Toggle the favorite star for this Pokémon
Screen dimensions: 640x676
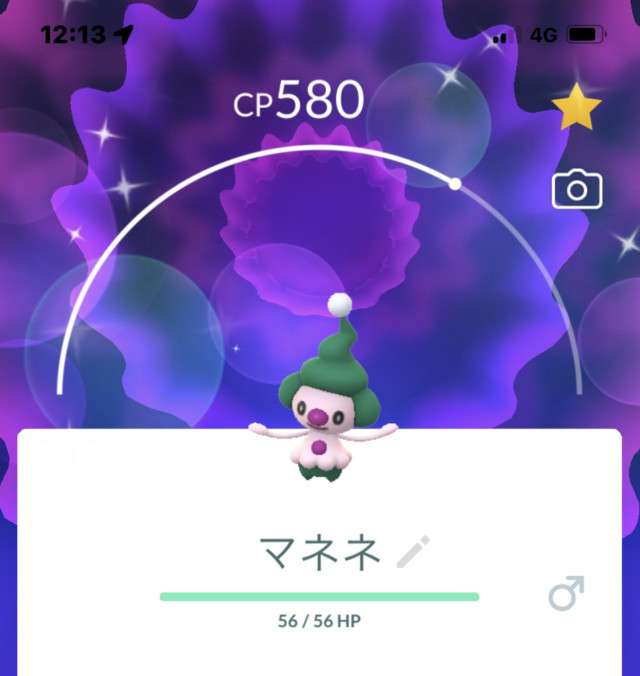point(577,109)
